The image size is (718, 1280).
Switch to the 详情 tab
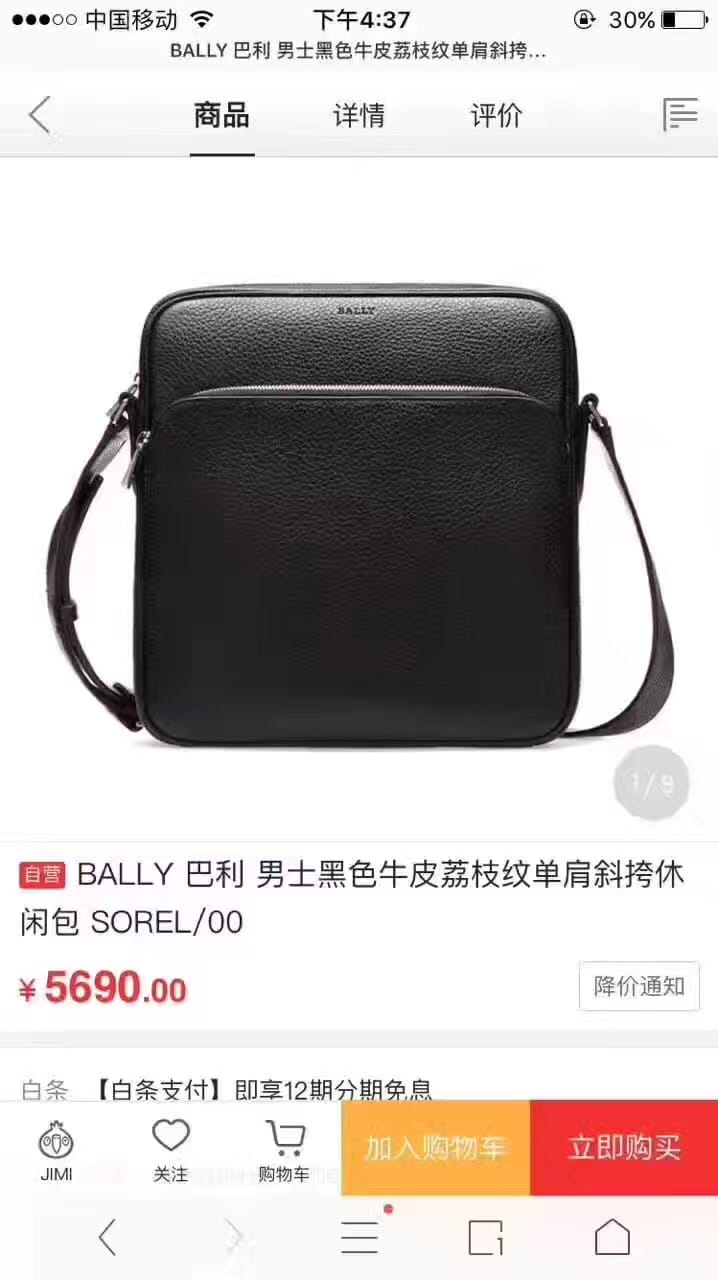tap(358, 115)
